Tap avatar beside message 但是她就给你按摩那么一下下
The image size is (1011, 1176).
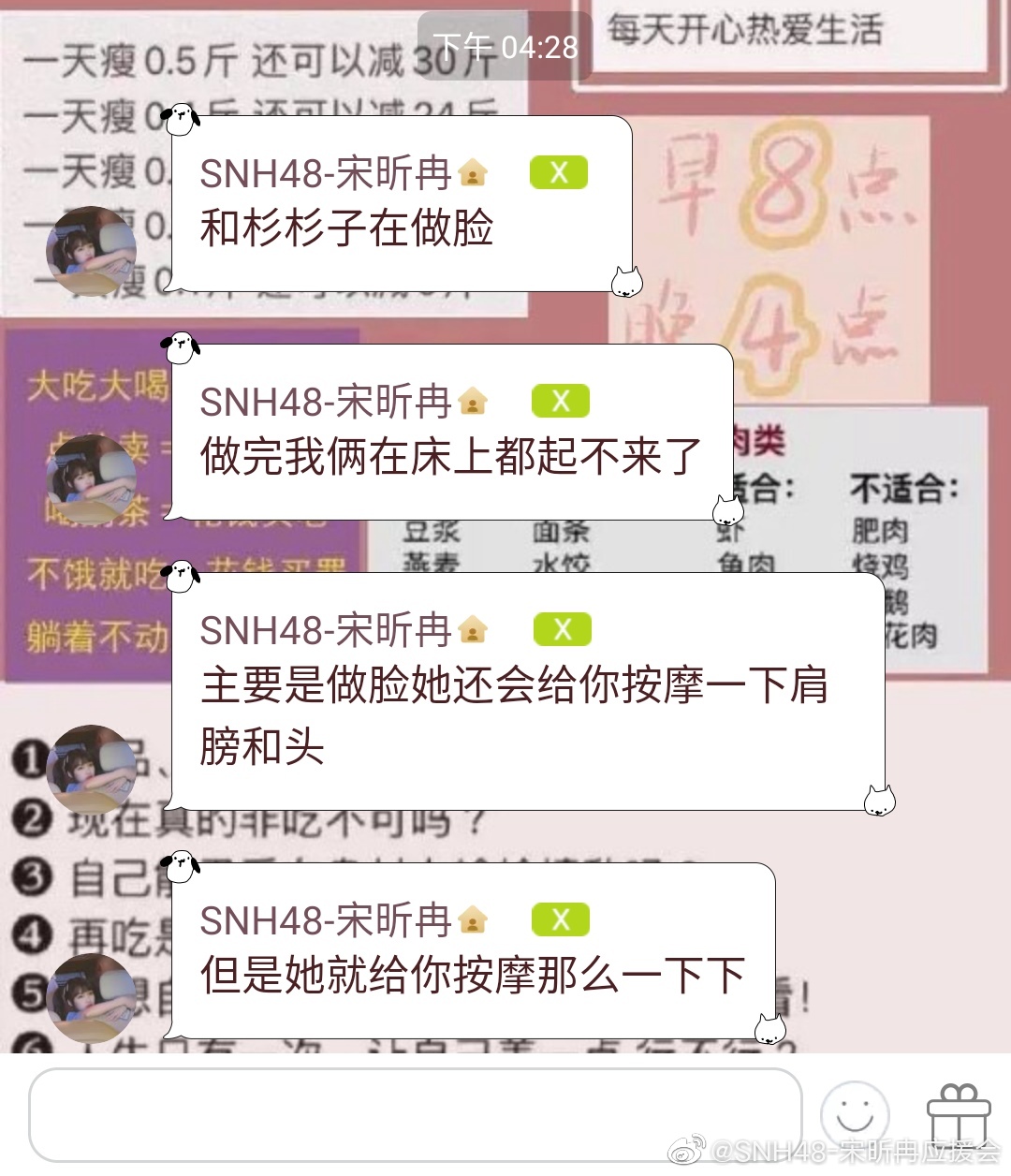91,998
